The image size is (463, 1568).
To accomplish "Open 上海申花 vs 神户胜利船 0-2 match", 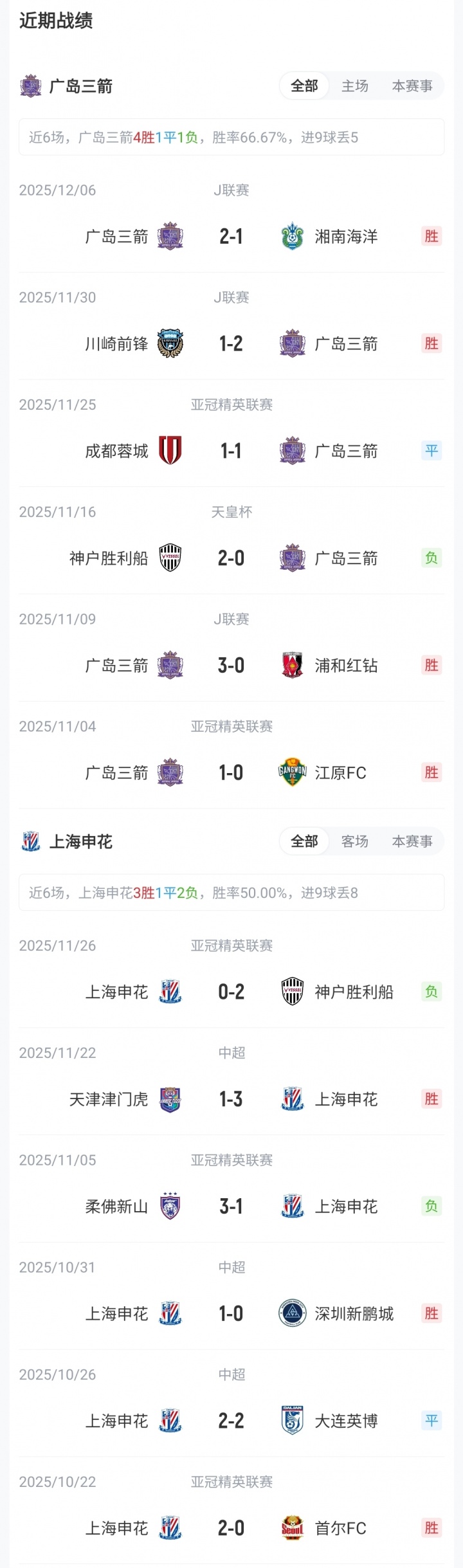I will point(232,992).
